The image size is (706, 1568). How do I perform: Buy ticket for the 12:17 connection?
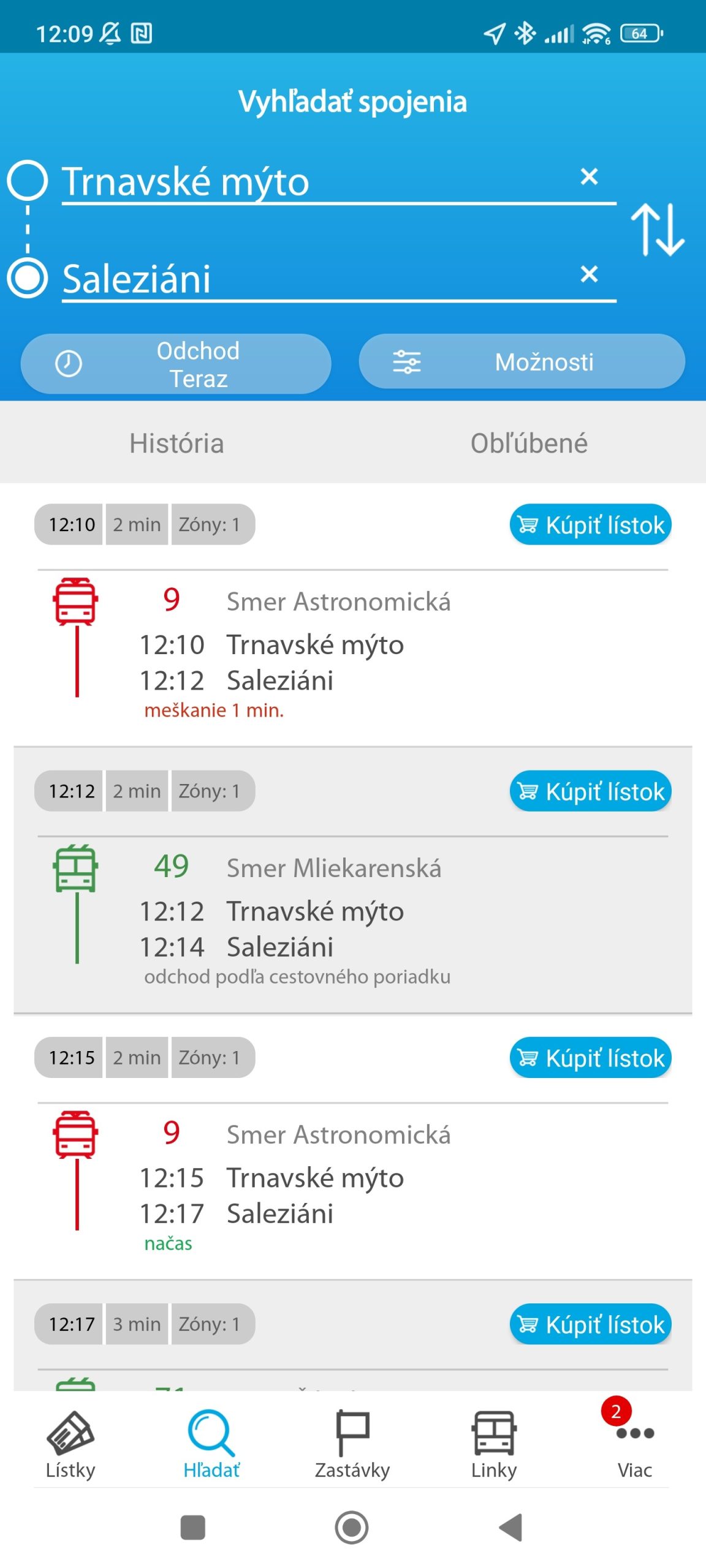[x=590, y=1324]
